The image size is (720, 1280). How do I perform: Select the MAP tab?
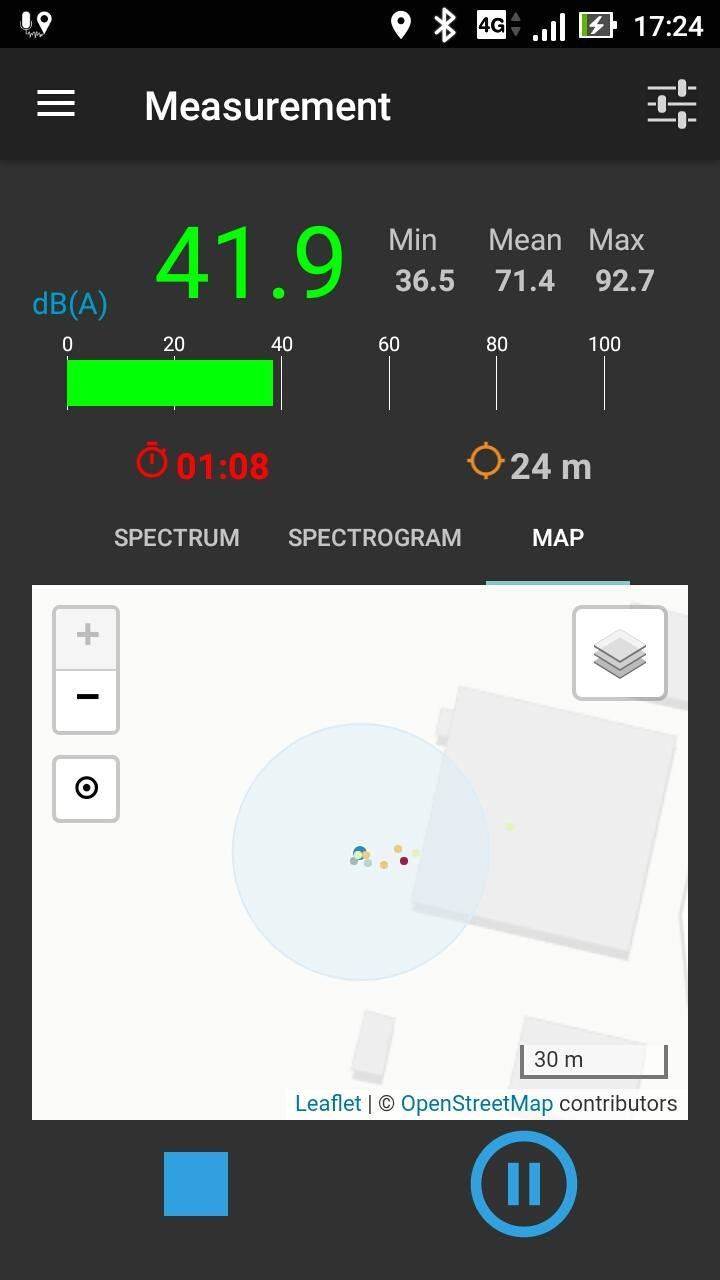pyautogui.click(x=557, y=537)
